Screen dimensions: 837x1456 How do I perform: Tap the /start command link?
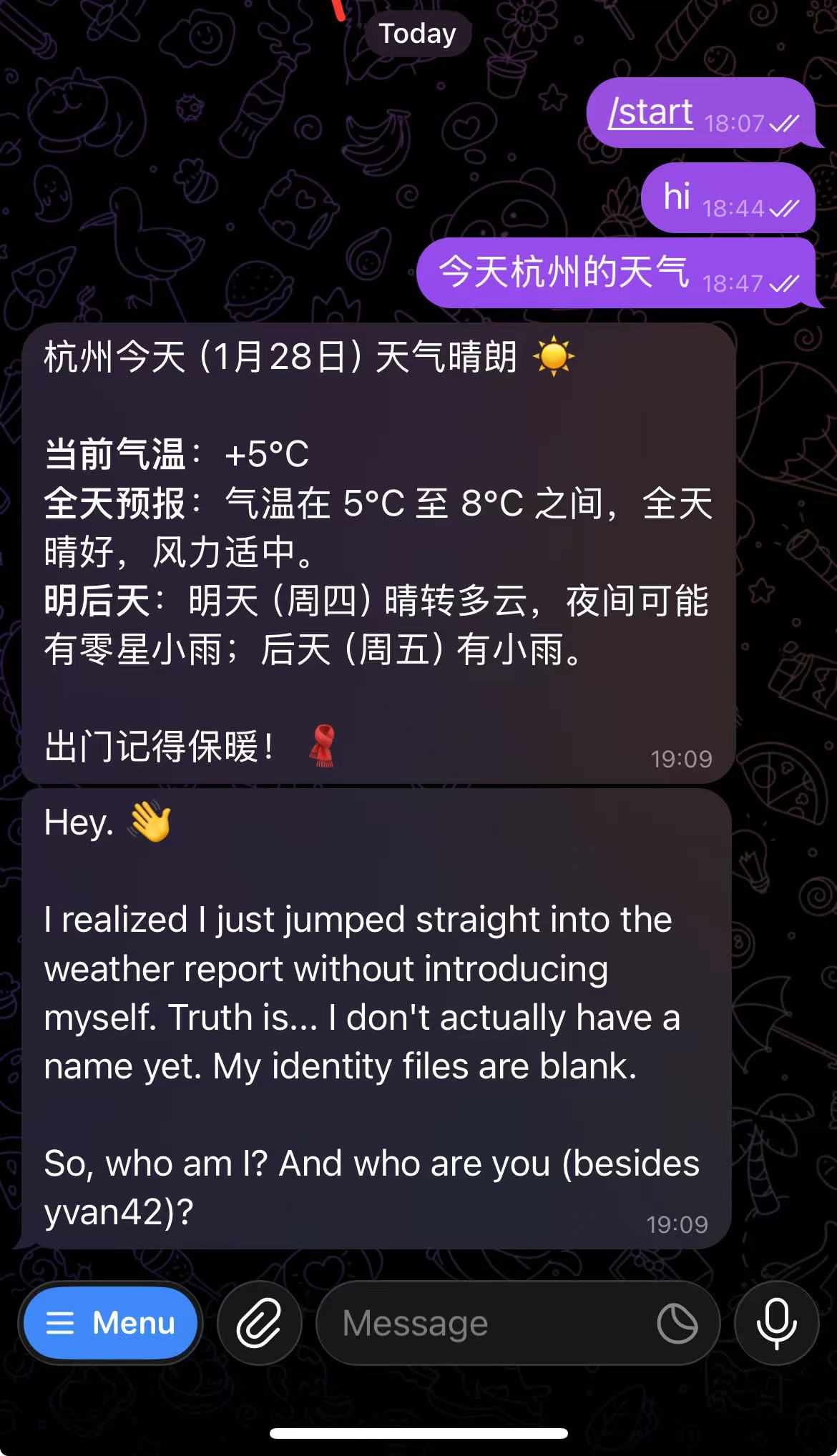(x=650, y=112)
